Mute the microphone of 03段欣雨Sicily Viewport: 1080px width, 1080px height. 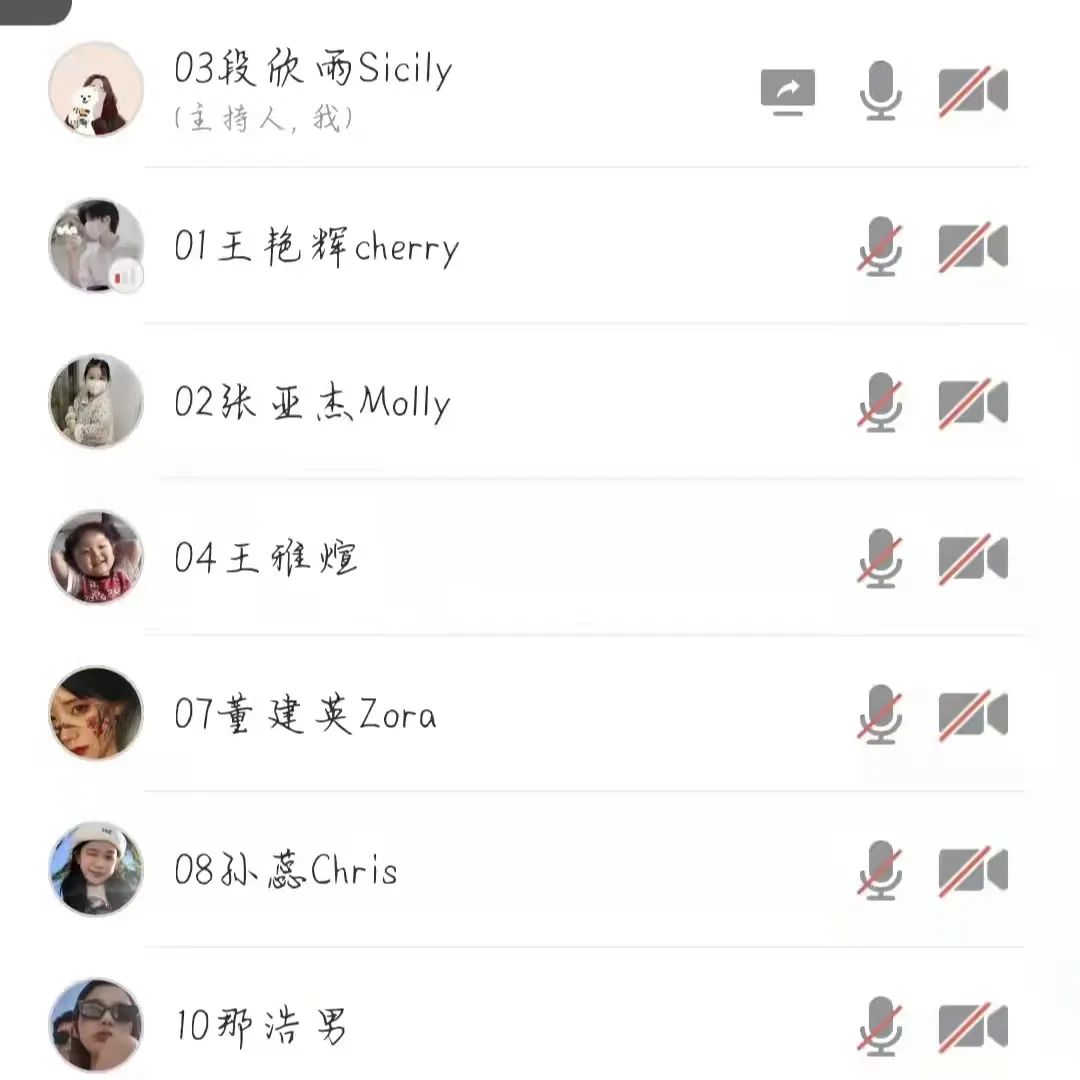[x=880, y=92]
